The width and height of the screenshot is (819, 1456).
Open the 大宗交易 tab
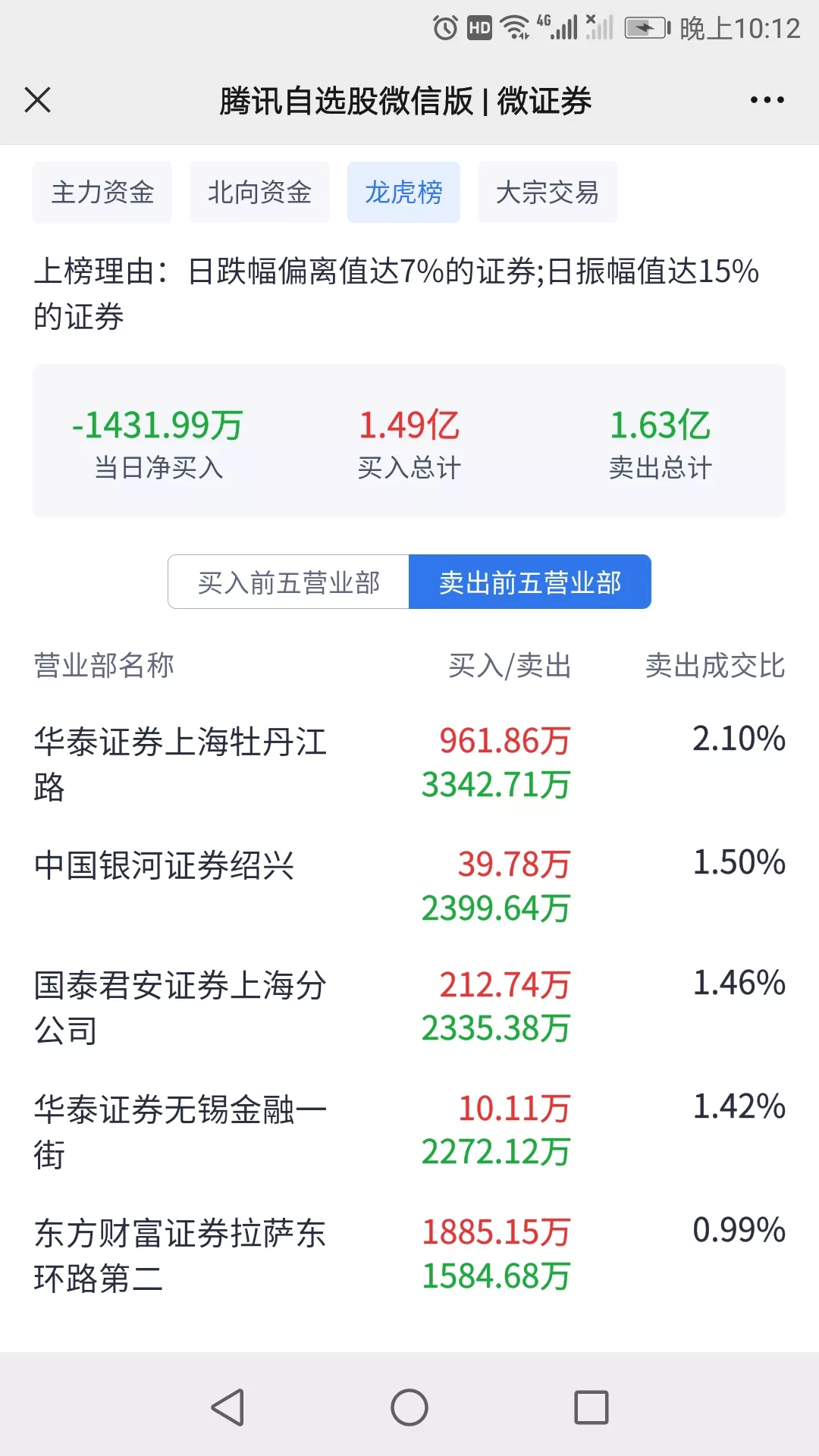coord(548,192)
